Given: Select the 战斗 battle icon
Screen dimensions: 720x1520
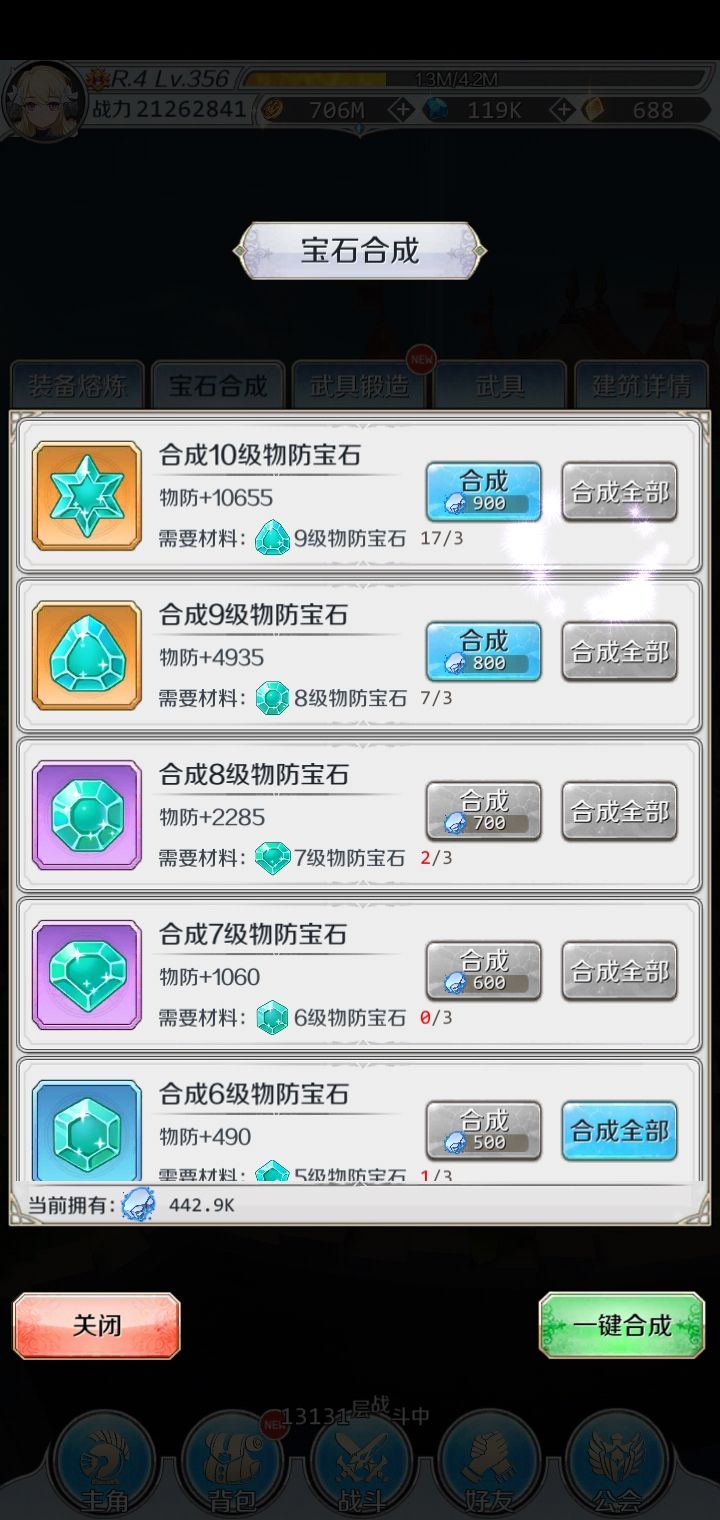Looking at the screenshot, I should pyautogui.click(x=360, y=1460).
